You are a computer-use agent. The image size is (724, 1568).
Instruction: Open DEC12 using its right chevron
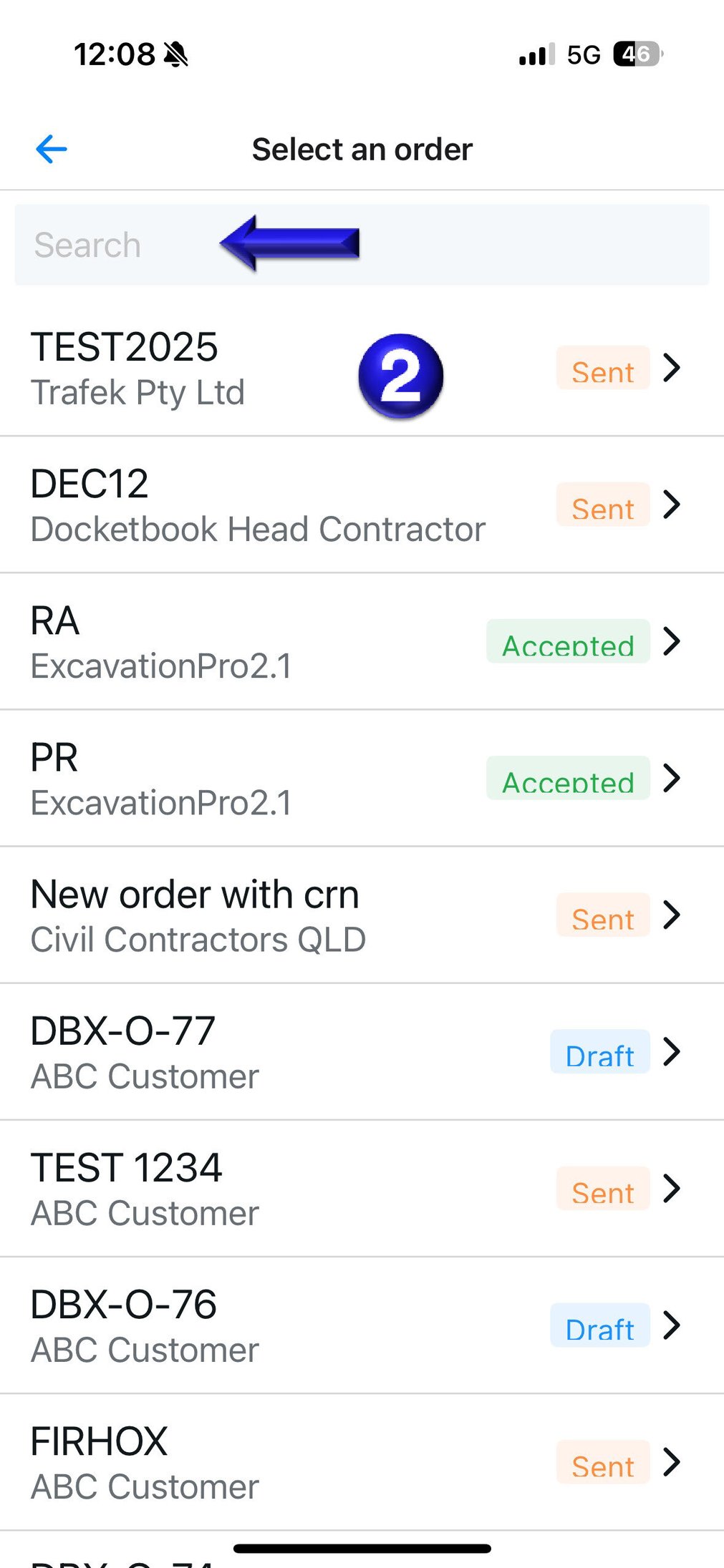pos(672,504)
